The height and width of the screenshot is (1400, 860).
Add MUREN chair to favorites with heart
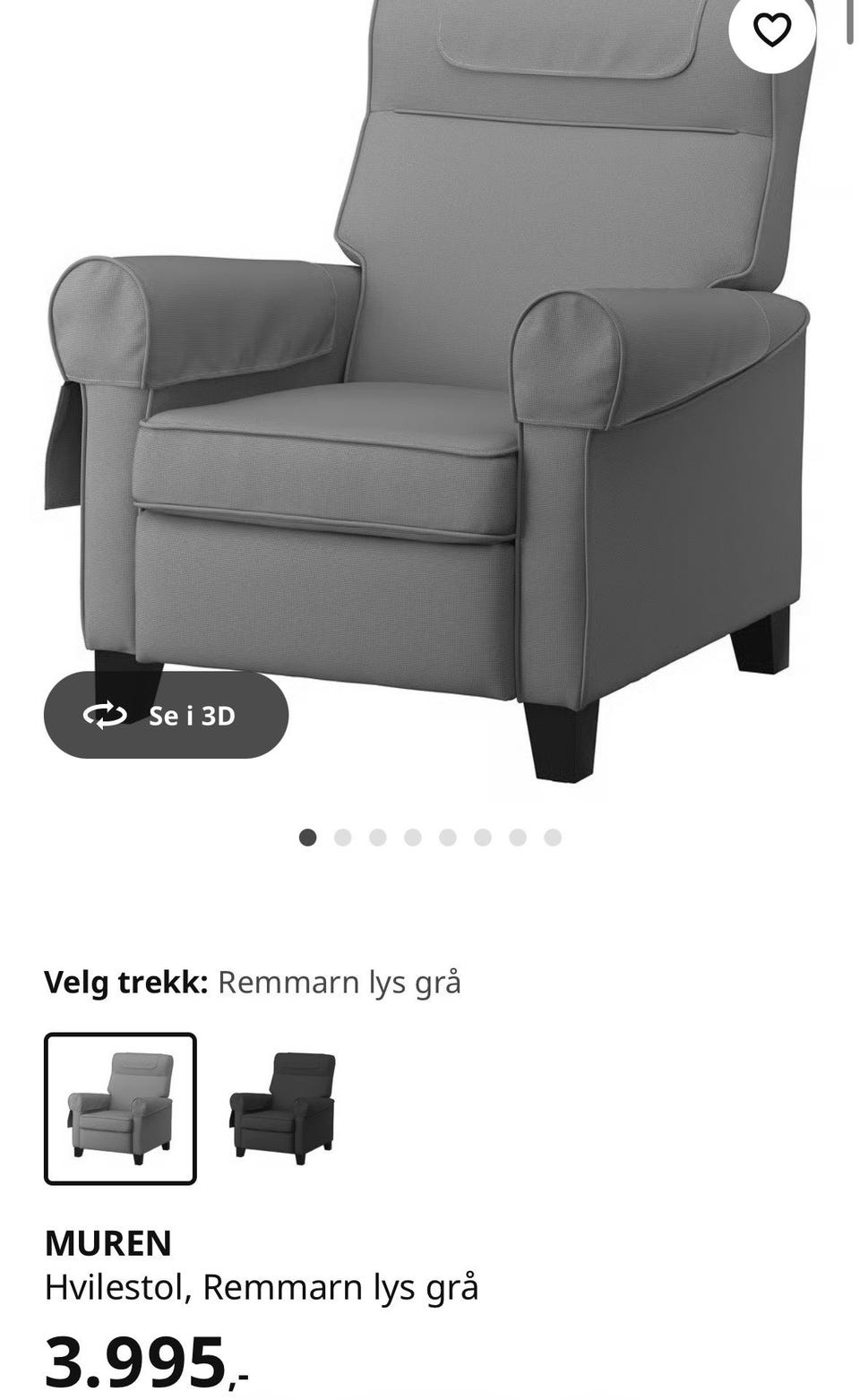point(771,30)
